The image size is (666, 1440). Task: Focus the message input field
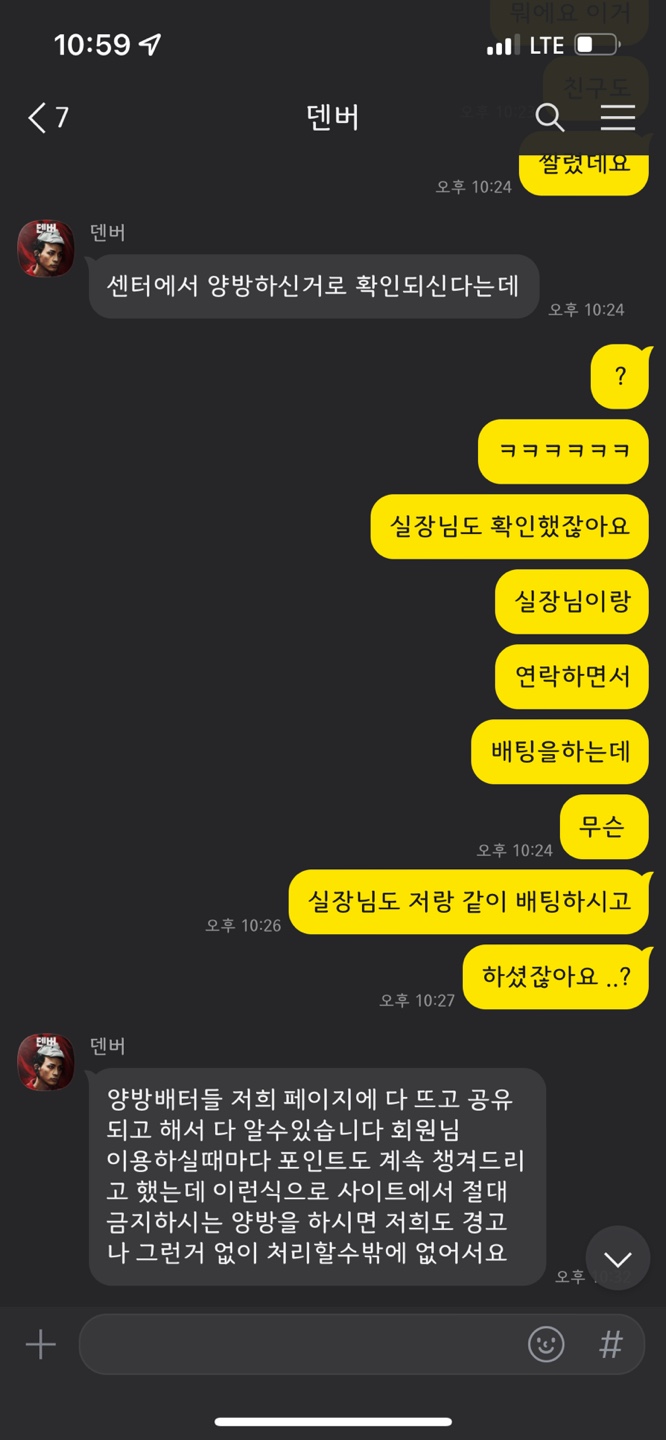tap(300, 1345)
